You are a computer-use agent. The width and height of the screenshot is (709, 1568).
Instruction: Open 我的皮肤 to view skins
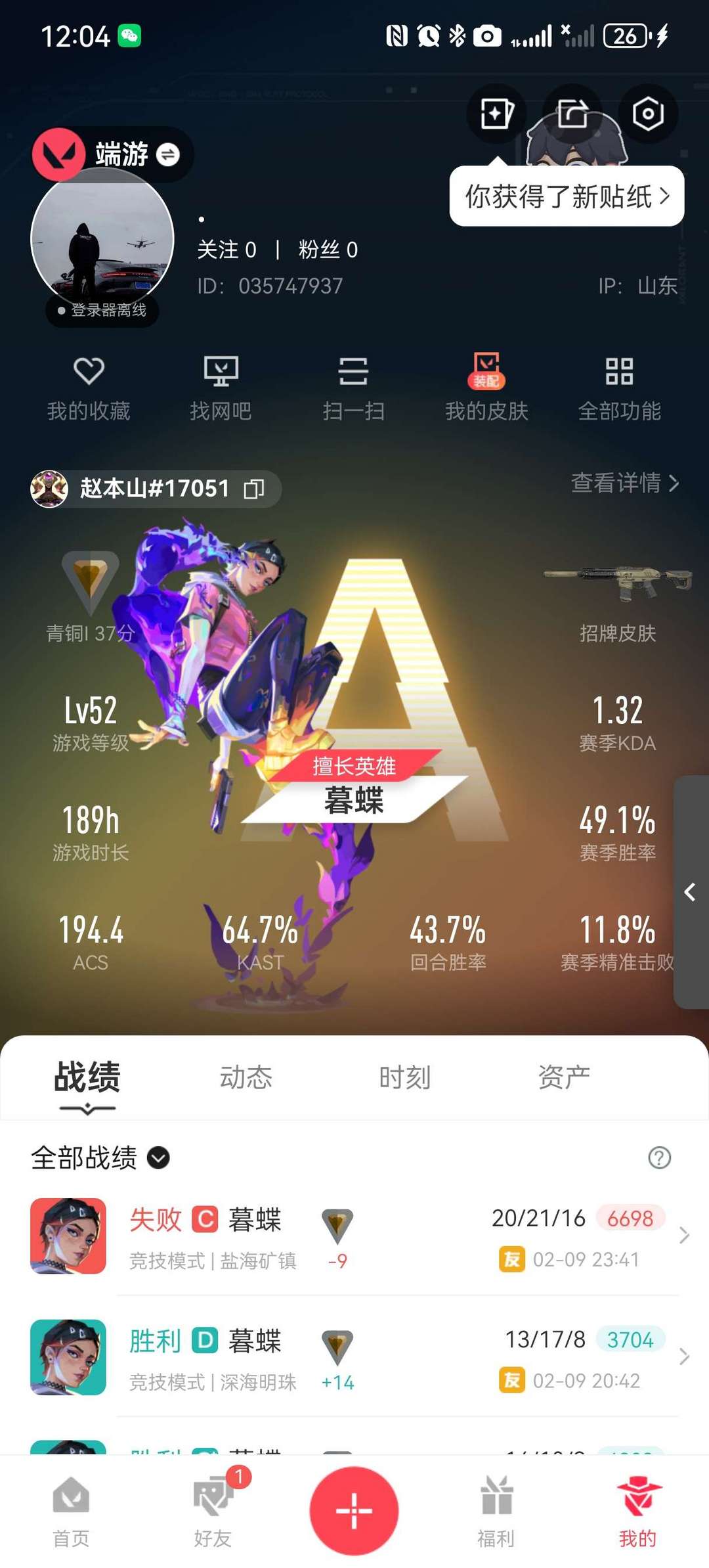coord(487,388)
